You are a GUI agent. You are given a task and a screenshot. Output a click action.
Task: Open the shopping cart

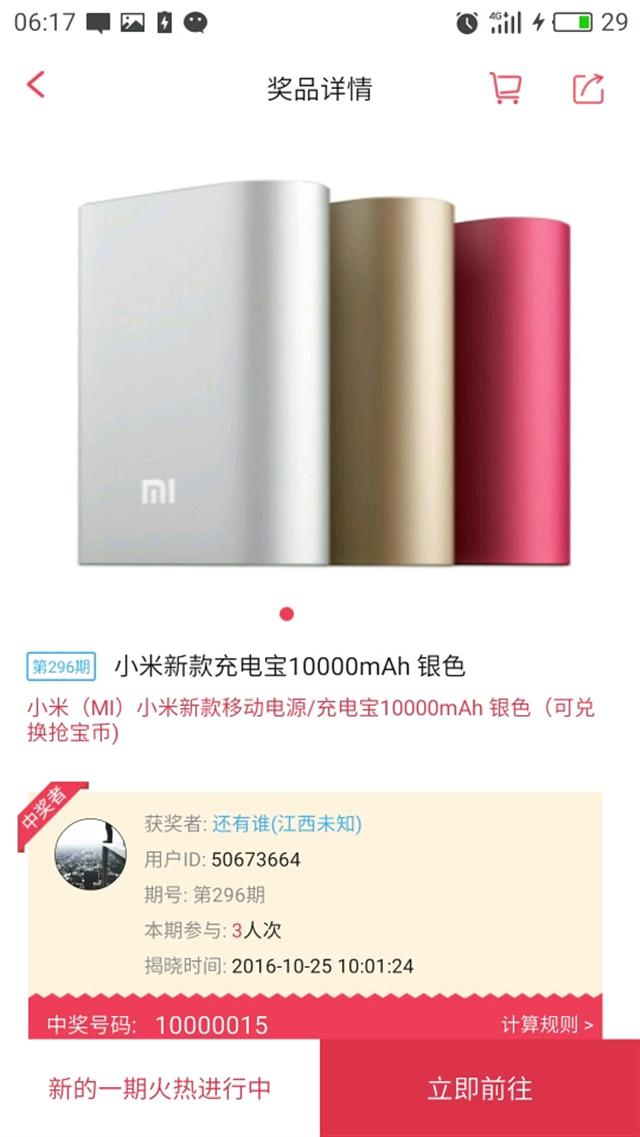coord(505,88)
